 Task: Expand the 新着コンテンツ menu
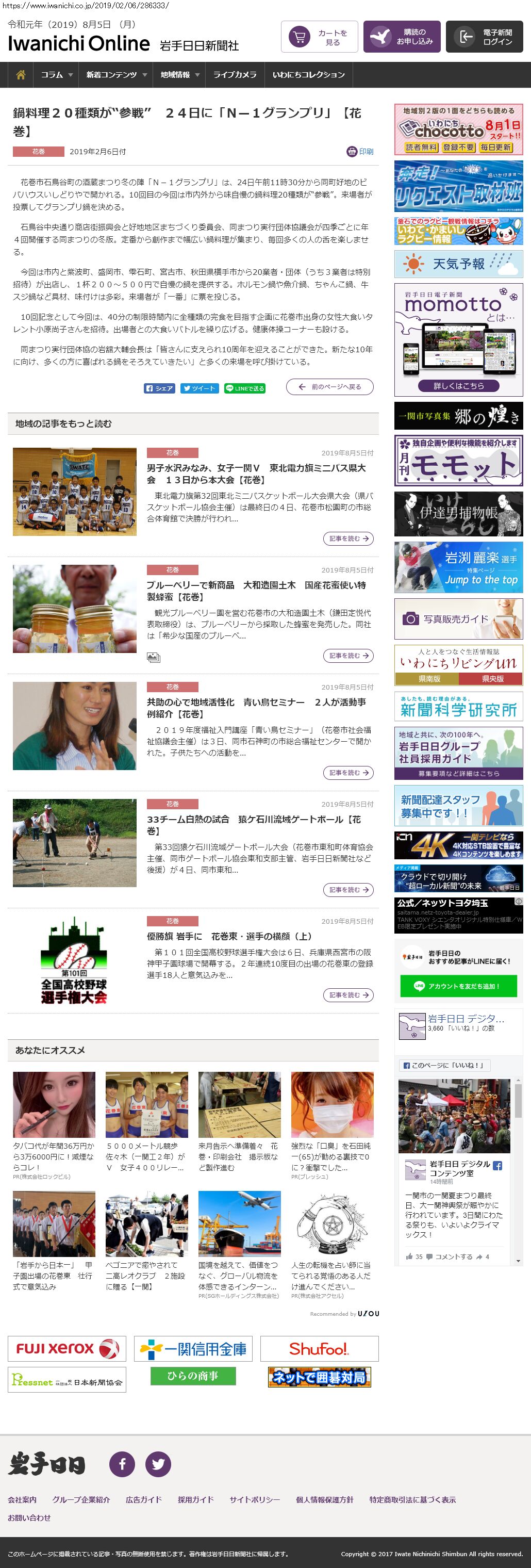(x=116, y=75)
